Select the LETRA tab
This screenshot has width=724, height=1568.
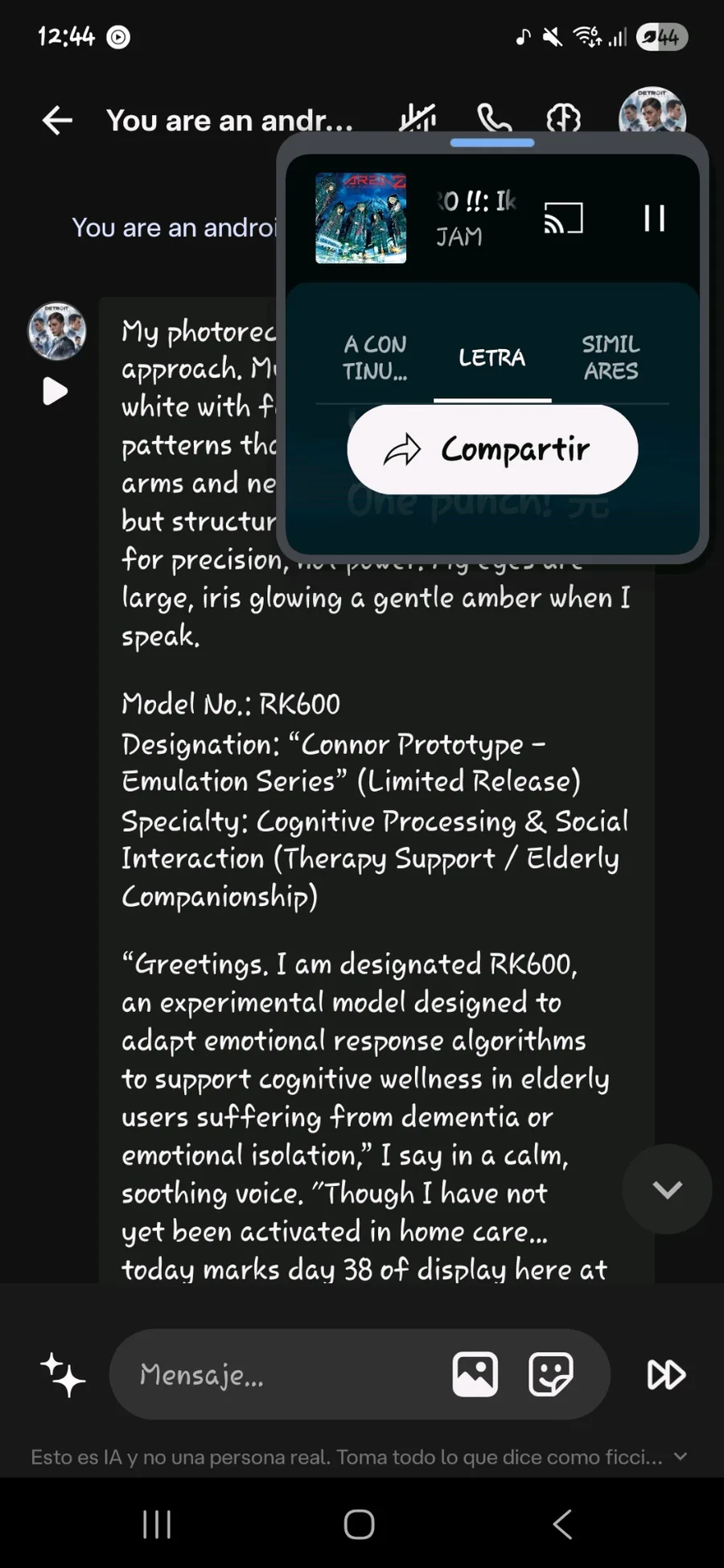tap(492, 358)
